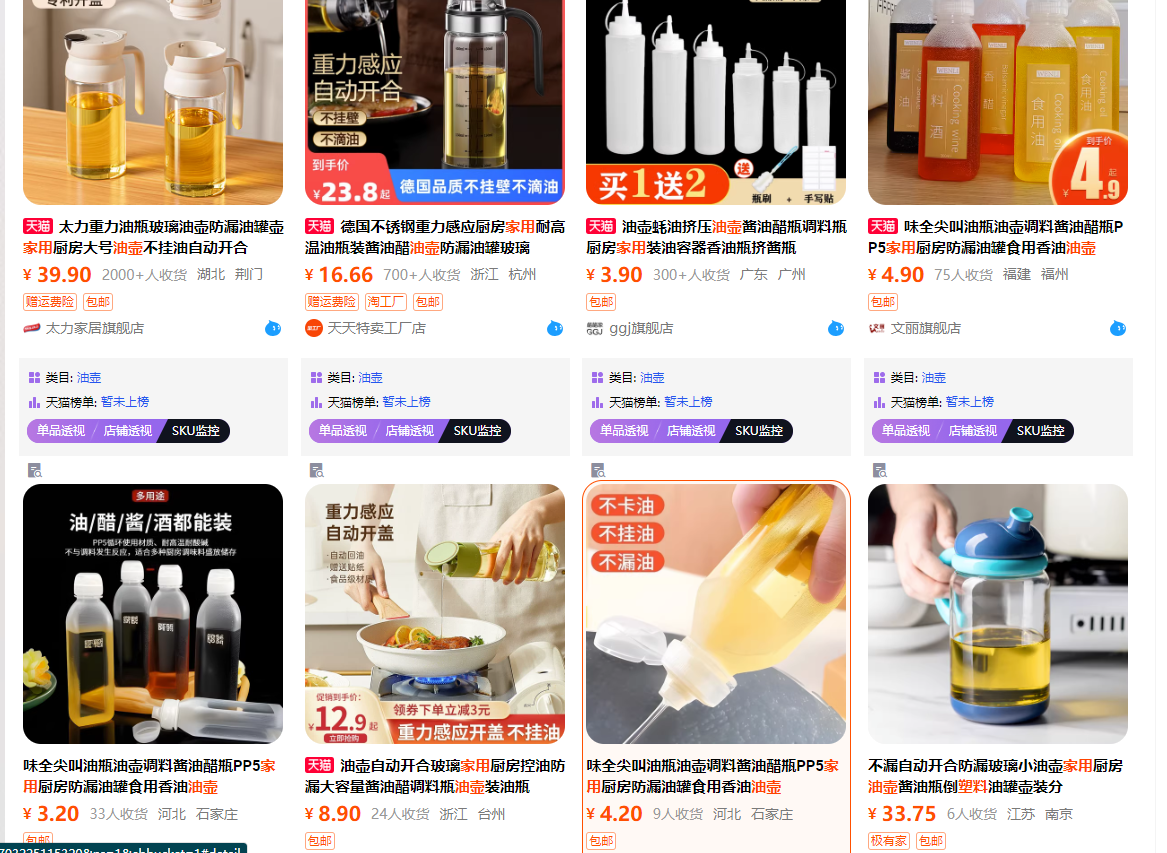
Task: Tap SKU监控 under 文丽旗舰店
Action: [x=1041, y=431]
